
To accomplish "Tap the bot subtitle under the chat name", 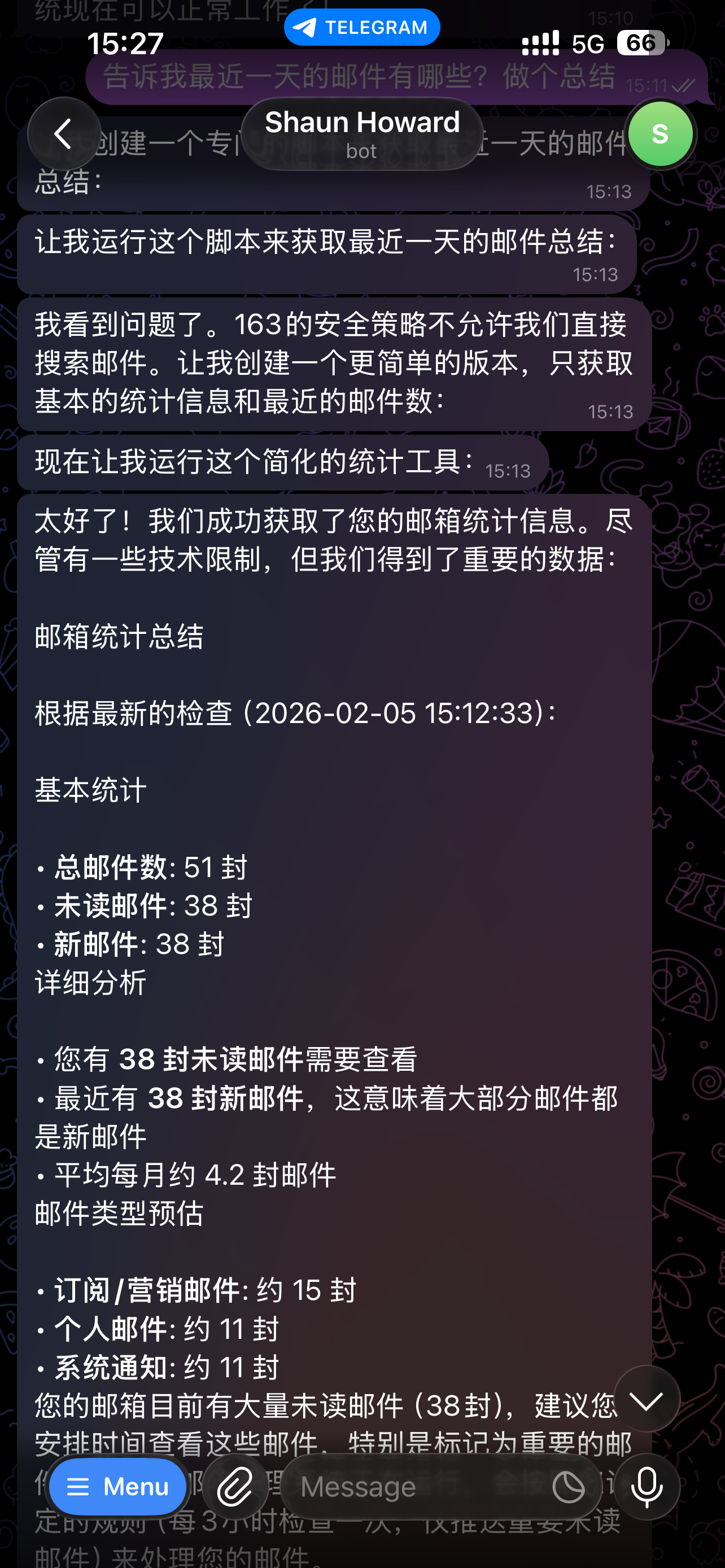I will click(x=362, y=151).
